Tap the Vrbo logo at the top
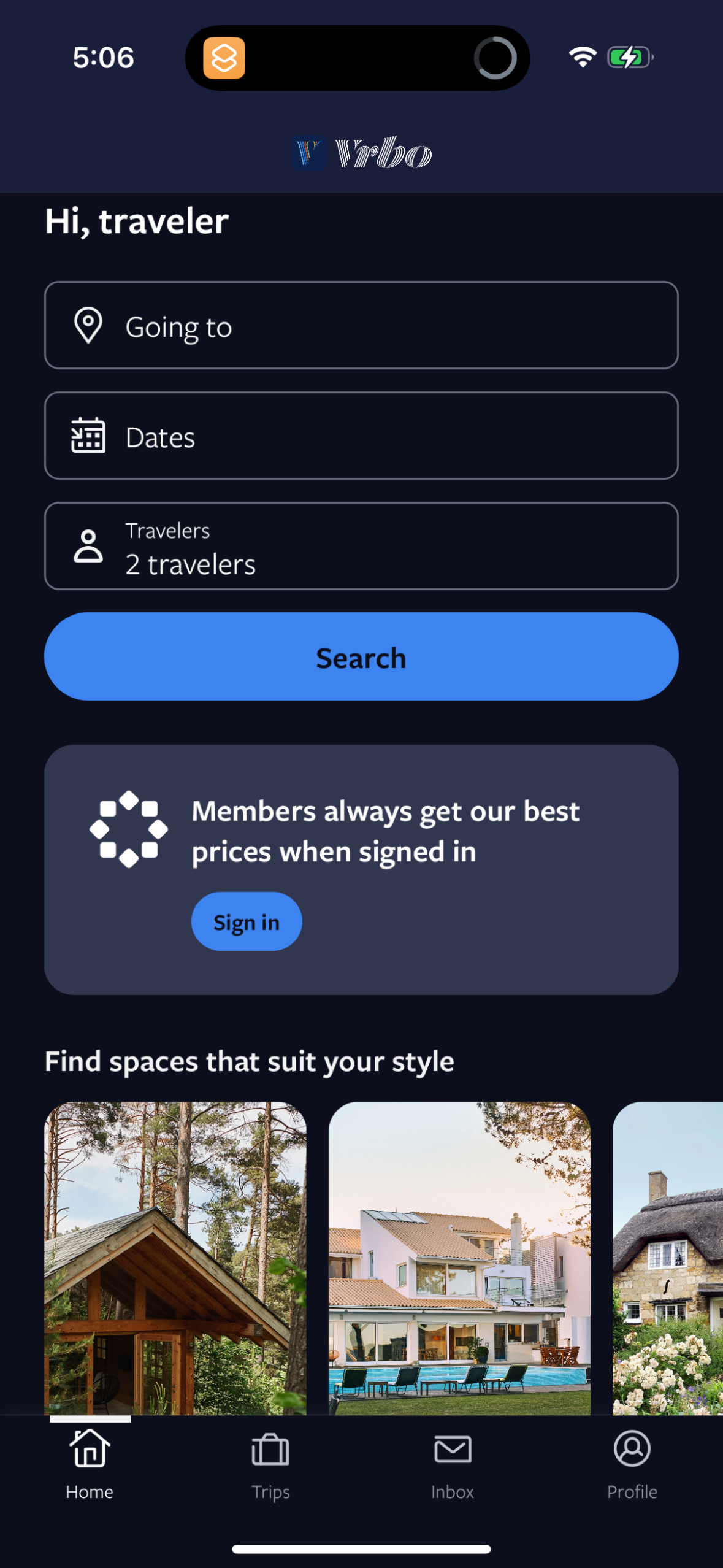Image resolution: width=723 pixels, height=1568 pixels. point(361,153)
